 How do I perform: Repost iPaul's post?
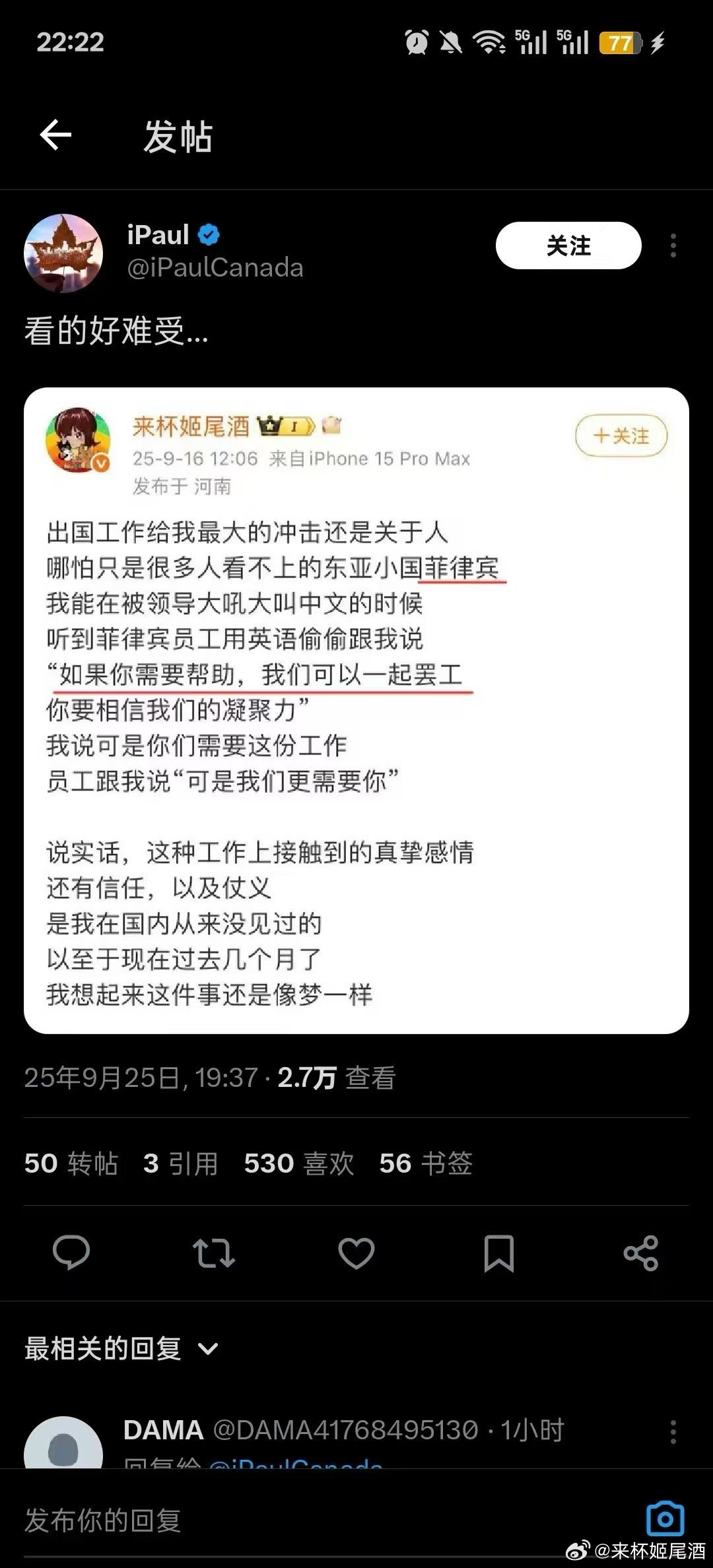coord(213,1253)
